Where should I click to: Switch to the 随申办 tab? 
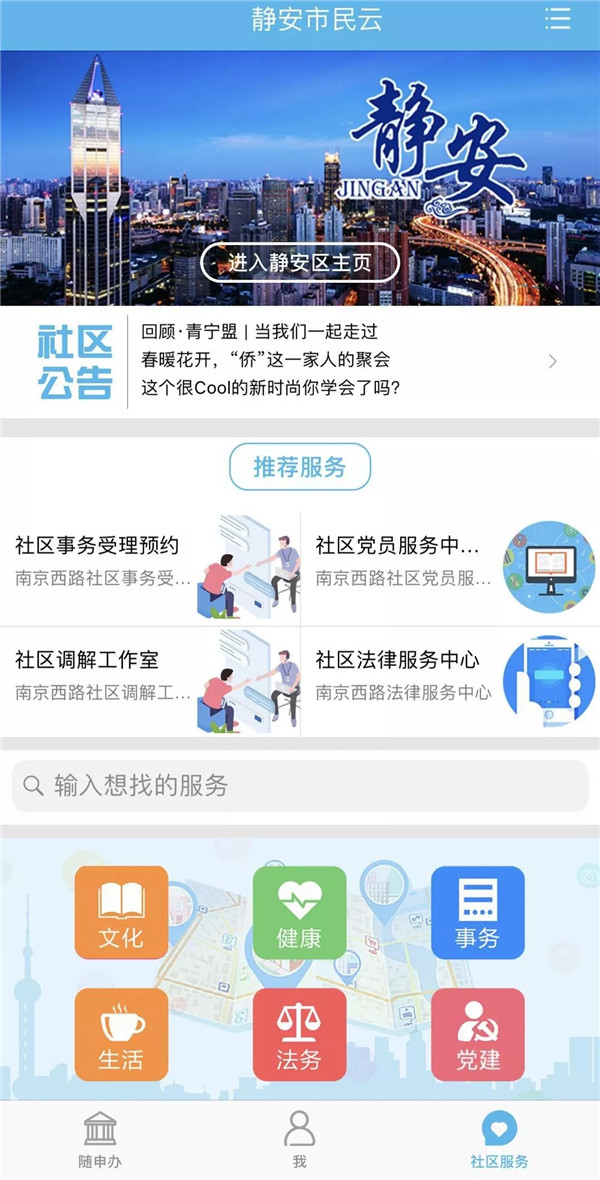tap(100, 1140)
